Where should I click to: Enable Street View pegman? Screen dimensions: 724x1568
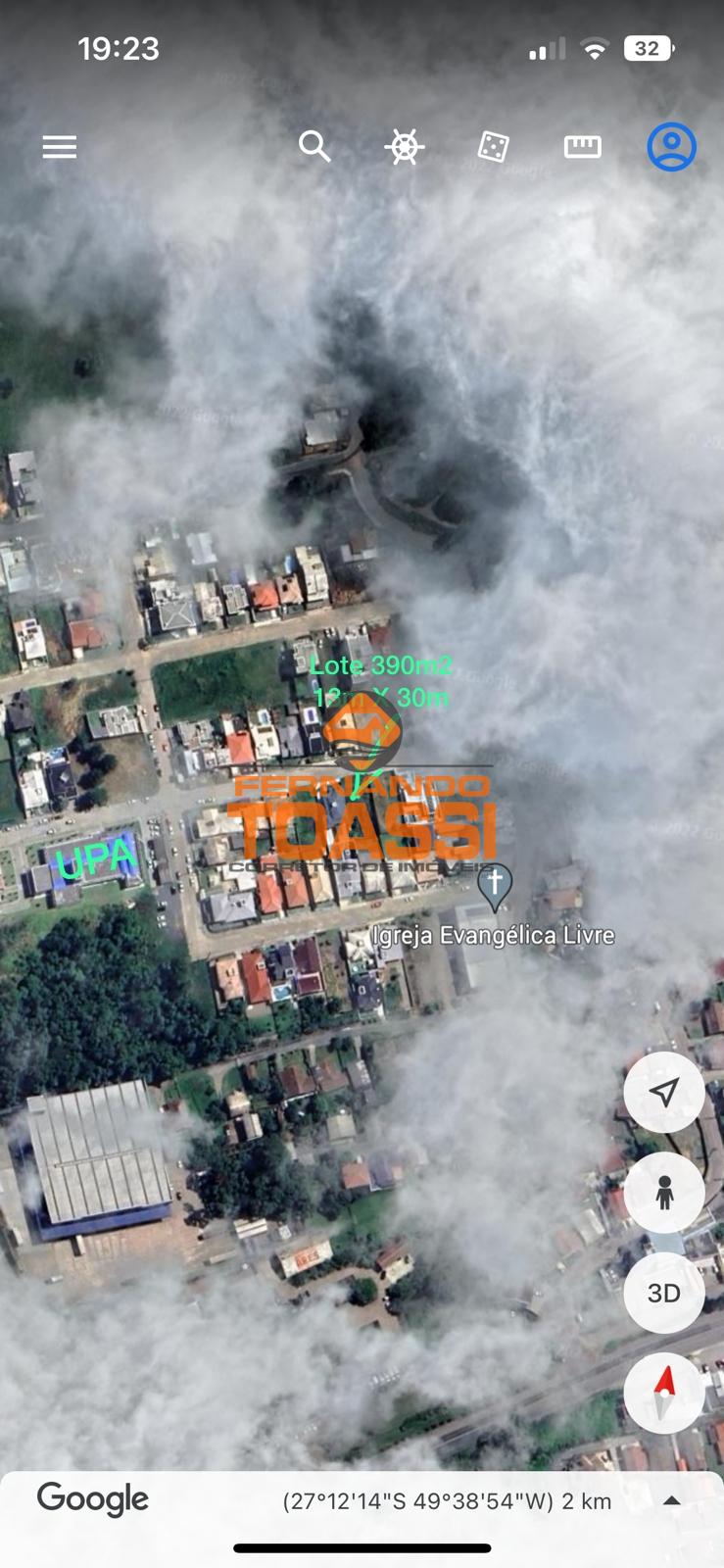pos(664,1193)
